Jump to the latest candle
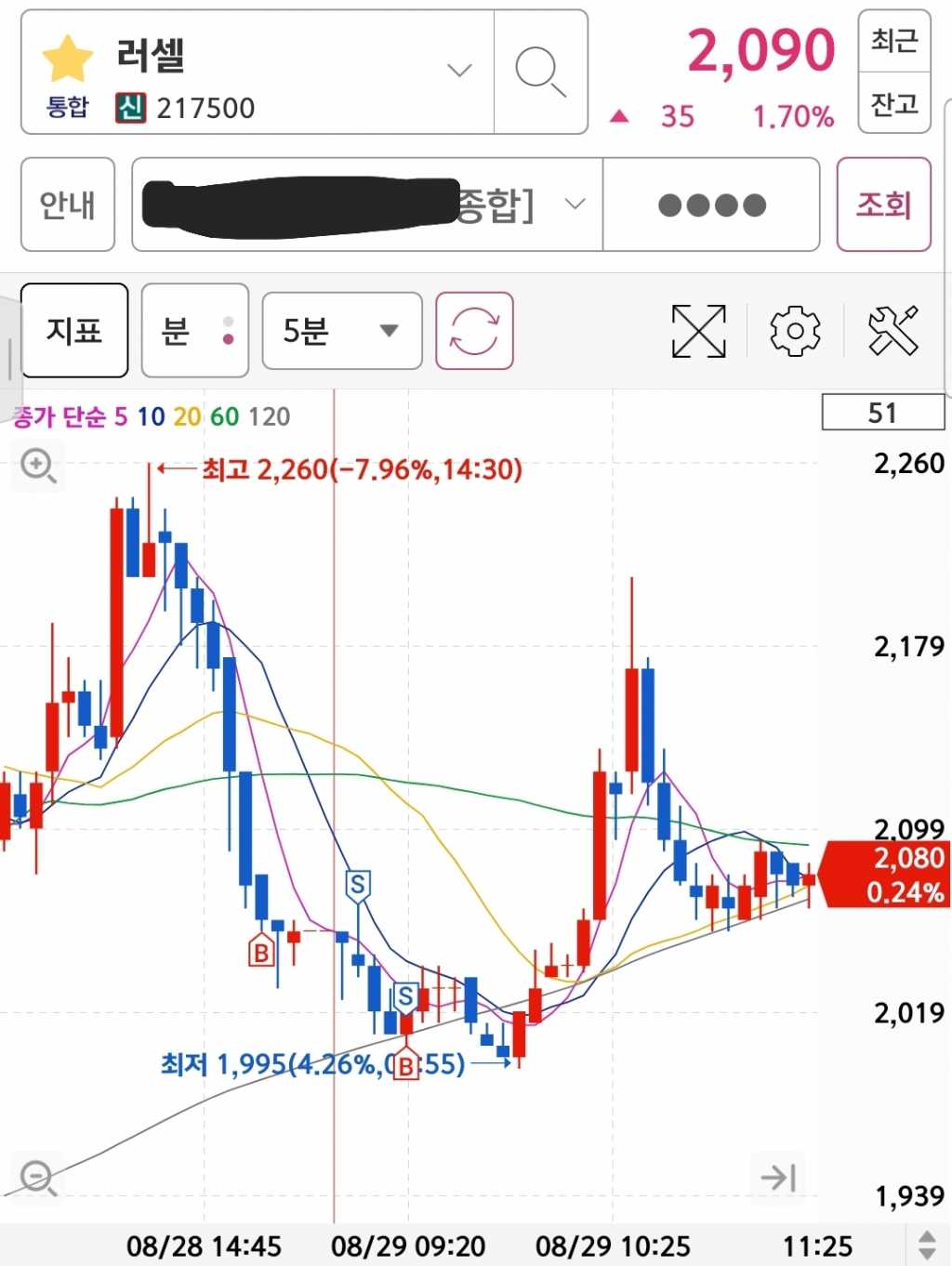 click(777, 1178)
